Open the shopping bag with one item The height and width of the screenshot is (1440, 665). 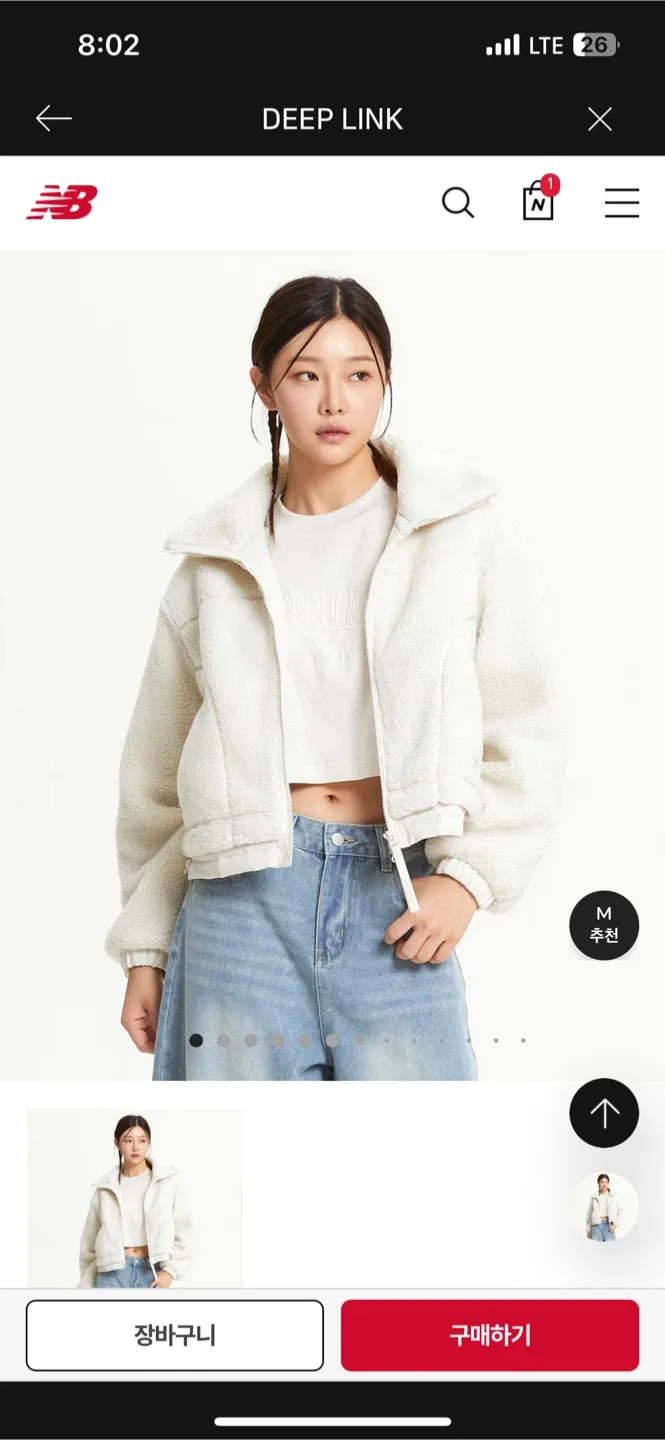coord(540,199)
